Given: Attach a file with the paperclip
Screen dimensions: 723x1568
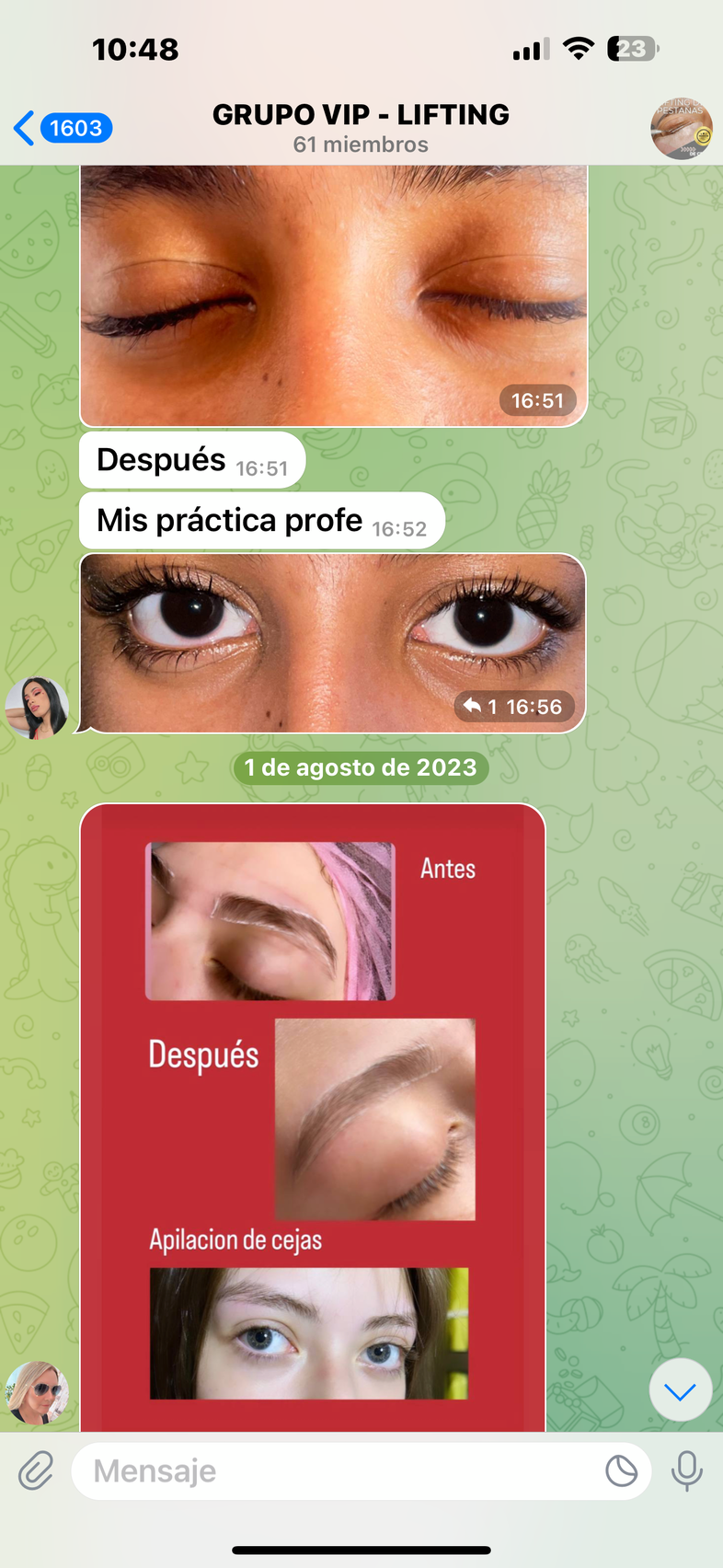Looking at the screenshot, I should [36, 1470].
